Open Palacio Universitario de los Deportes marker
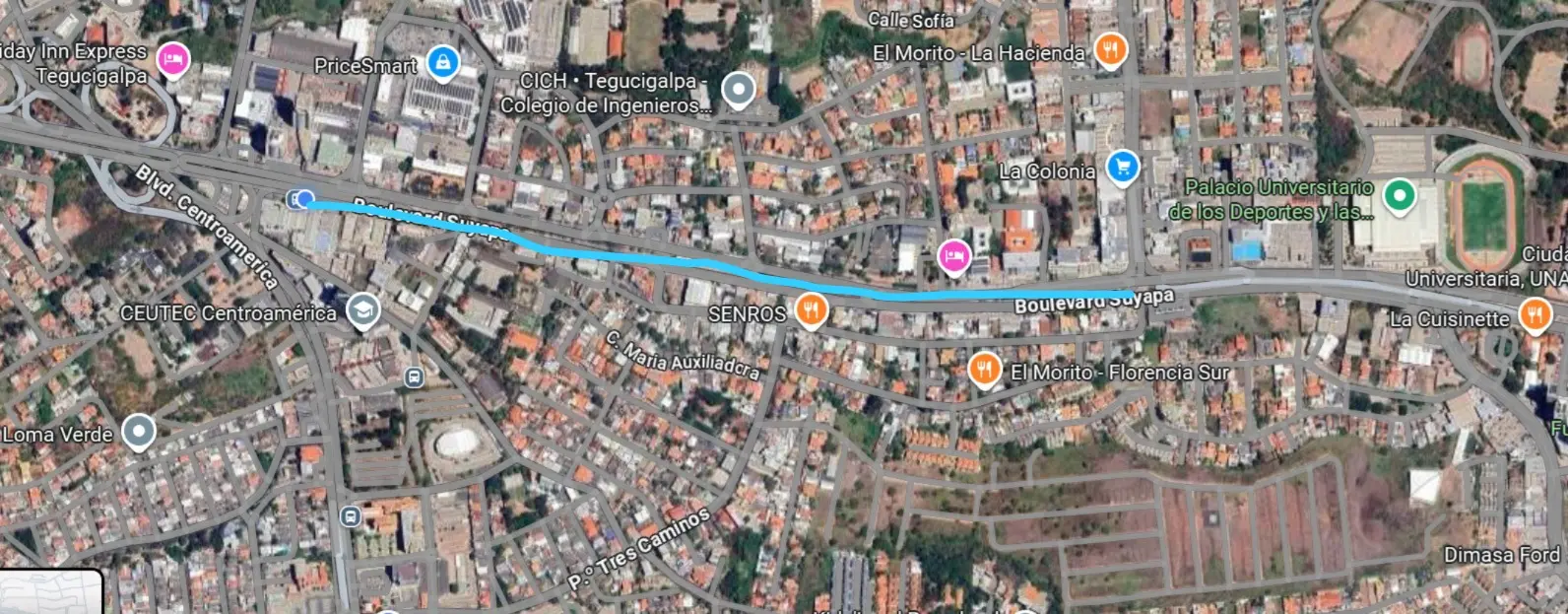The image size is (1568, 614). tap(1399, 196)
